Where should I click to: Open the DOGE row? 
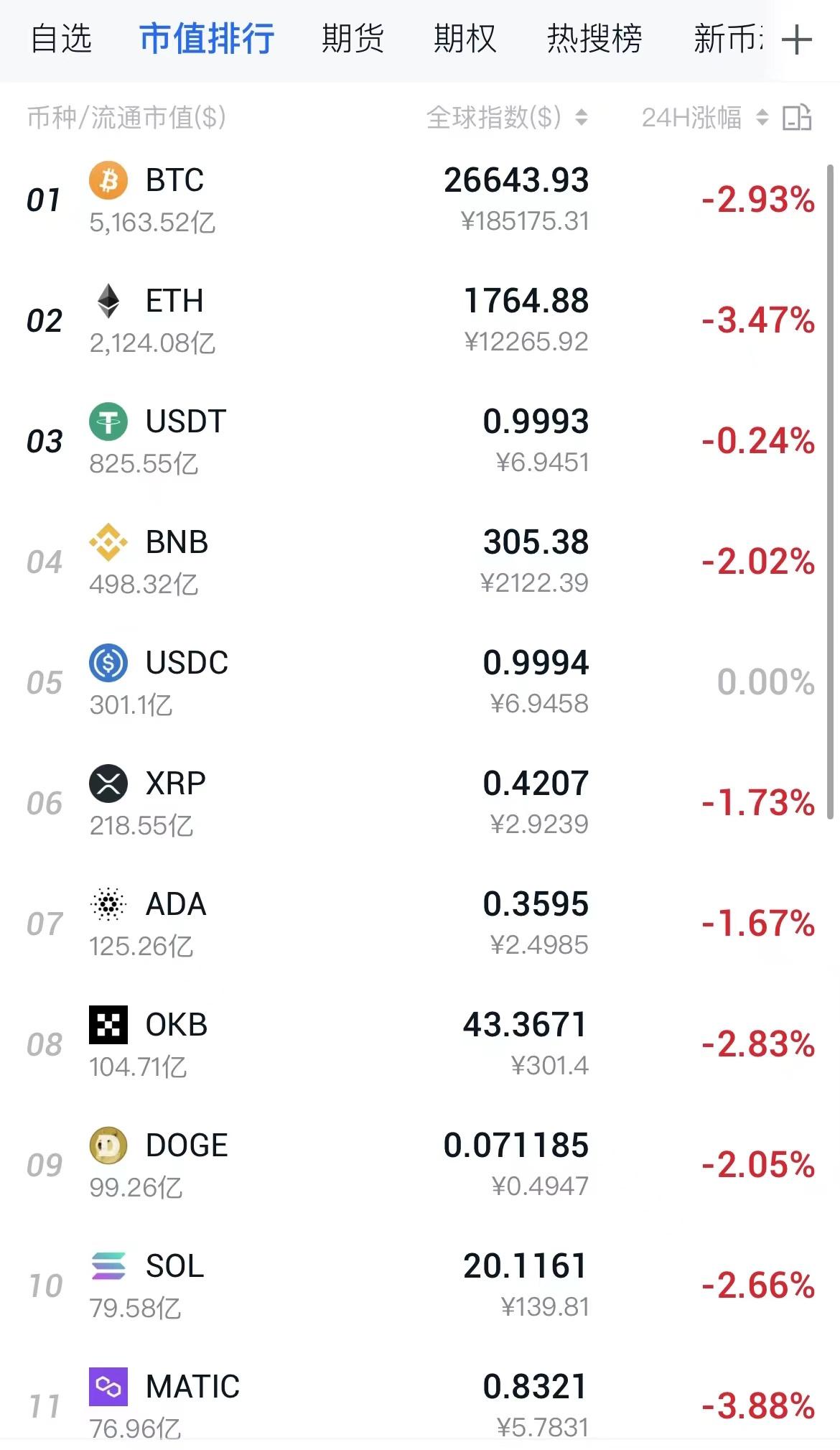187,1146
